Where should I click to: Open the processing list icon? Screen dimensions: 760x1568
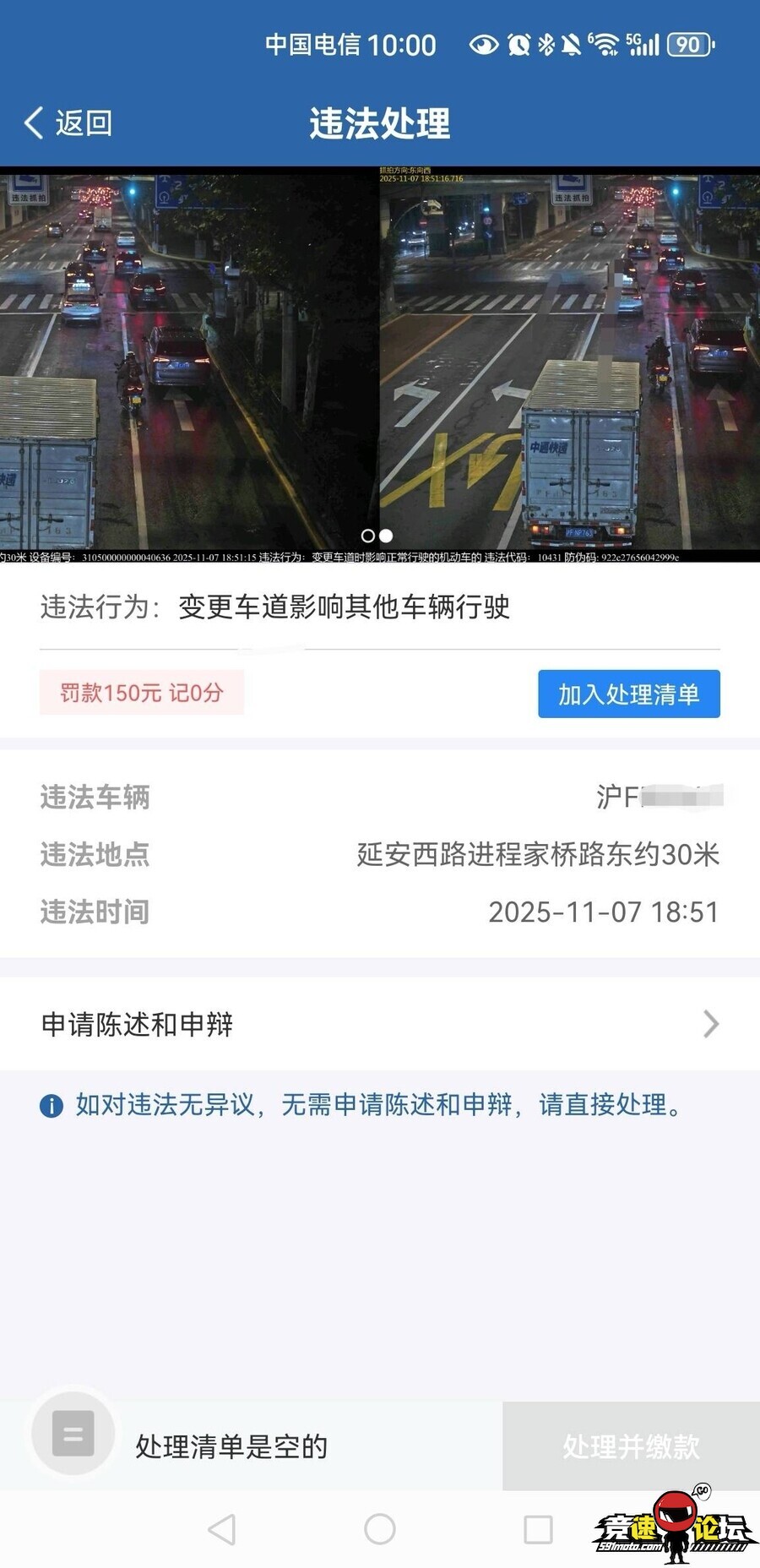click(x=73, y=1434)
